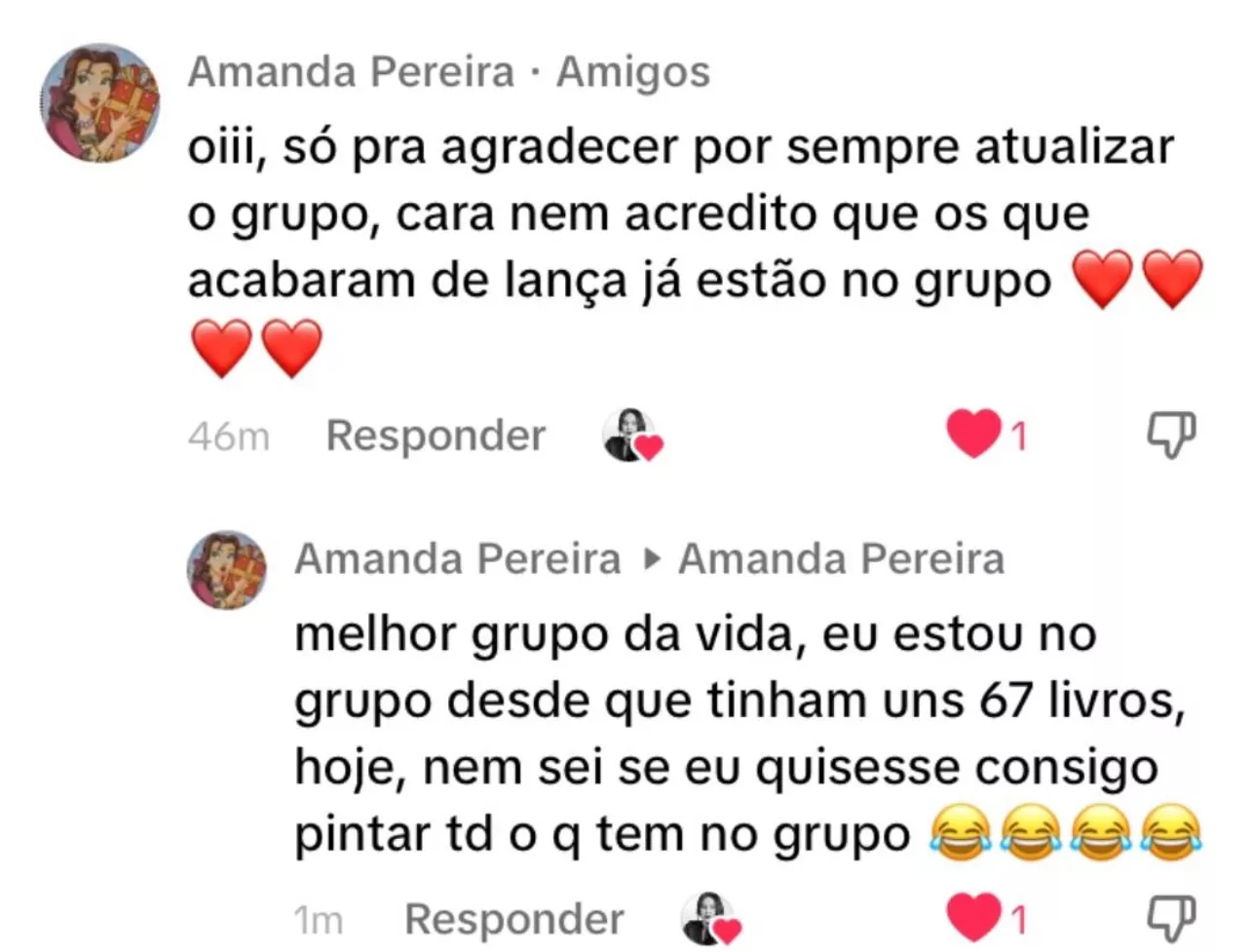
Task: Dislike the reply posted 1m ago
Action: (1171, 918)
